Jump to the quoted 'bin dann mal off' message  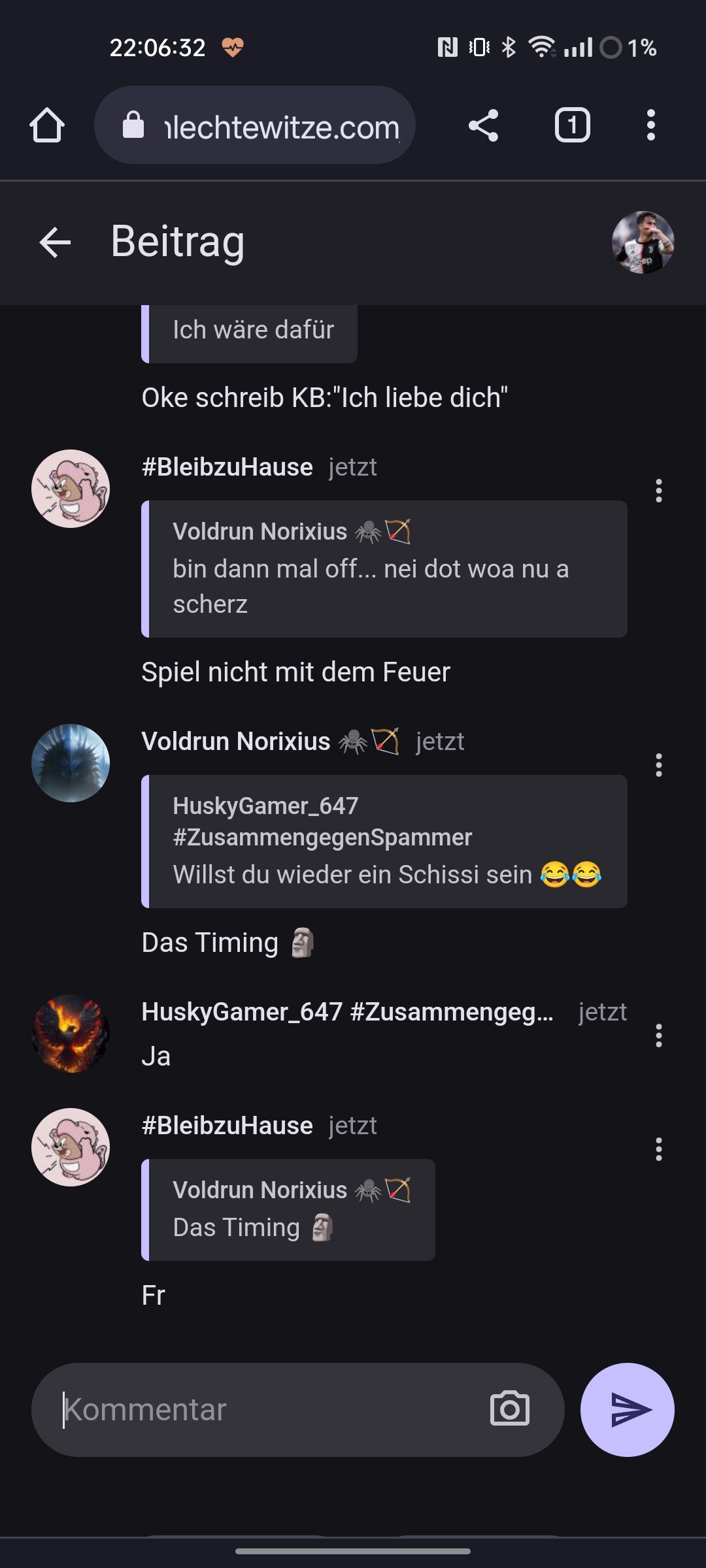(384, 569)
